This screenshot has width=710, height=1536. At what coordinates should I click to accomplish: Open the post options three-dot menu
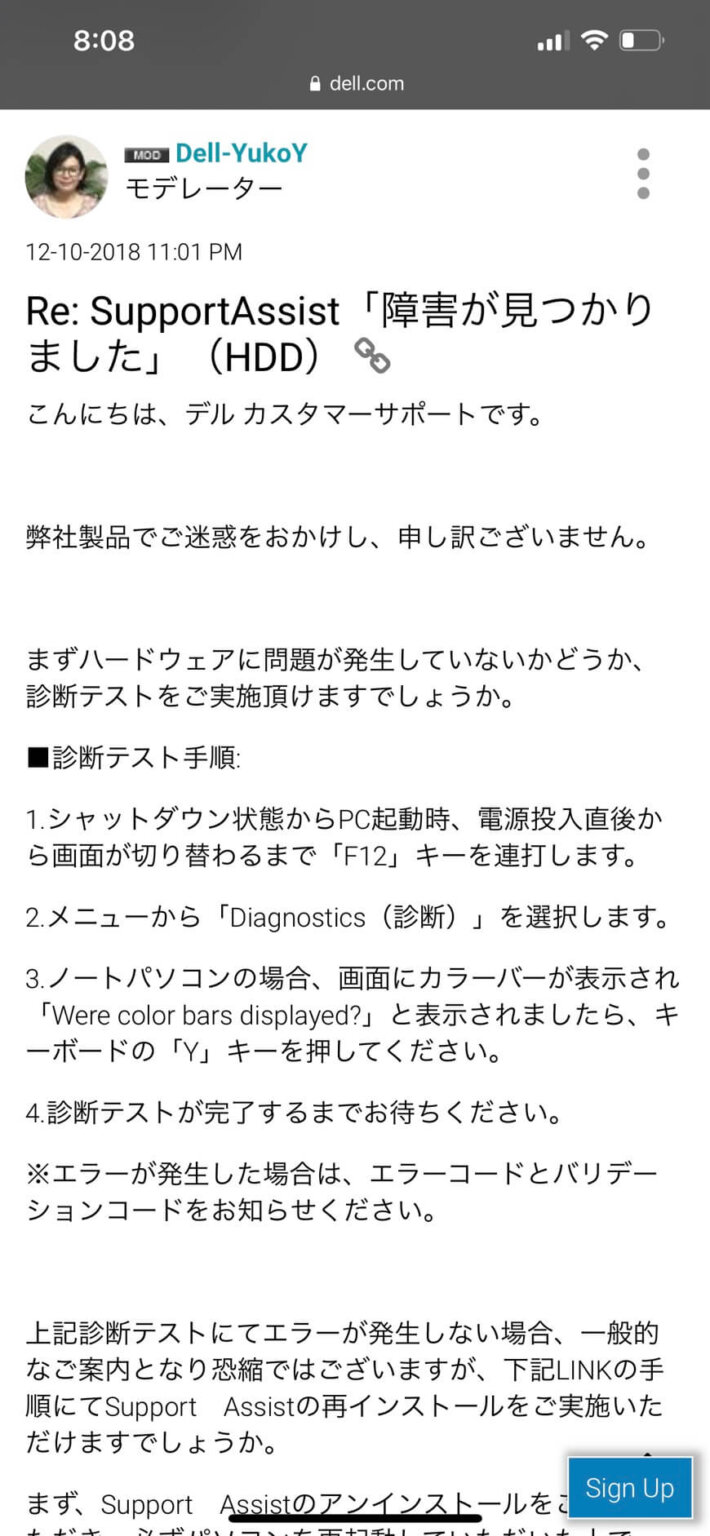coord(643,174)
